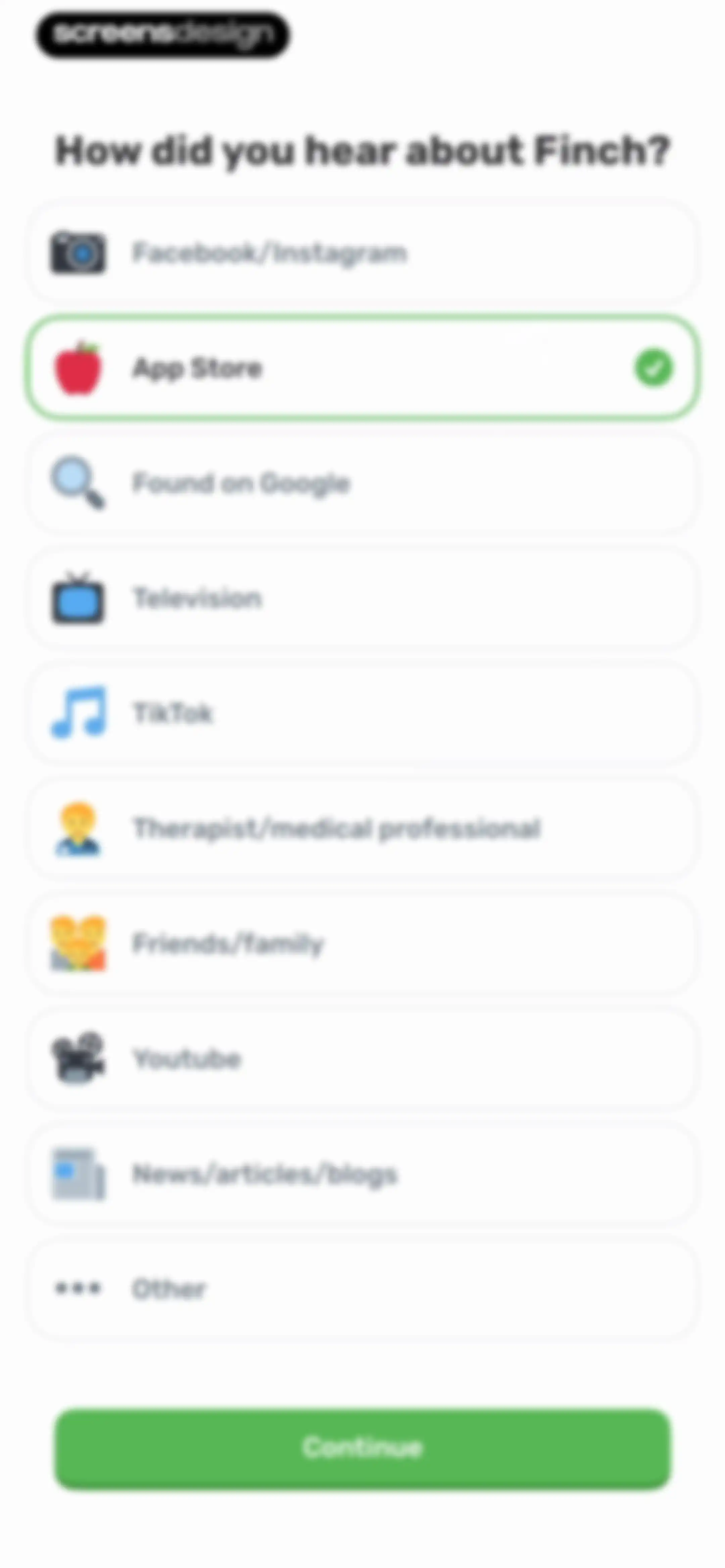This screenshot has height=1568, width=725.
Task: Pick Youtube from the list
Action: pos(362,1059)
